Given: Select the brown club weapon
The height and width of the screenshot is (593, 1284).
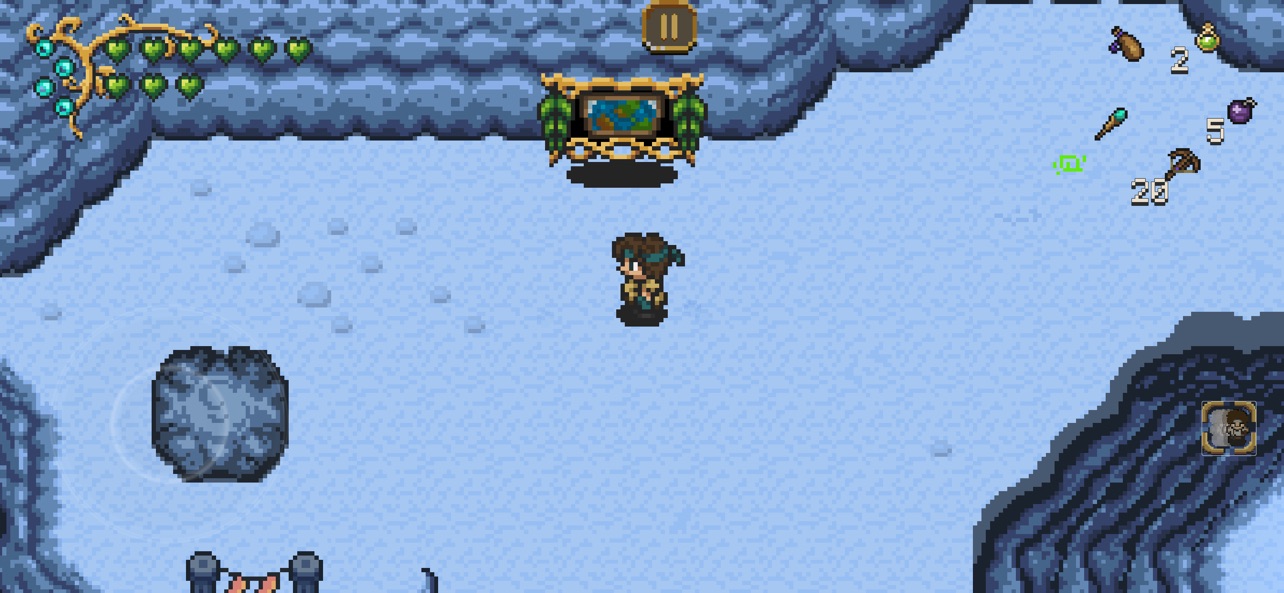Looking at the screenshot, I should tap(1127, 45).
